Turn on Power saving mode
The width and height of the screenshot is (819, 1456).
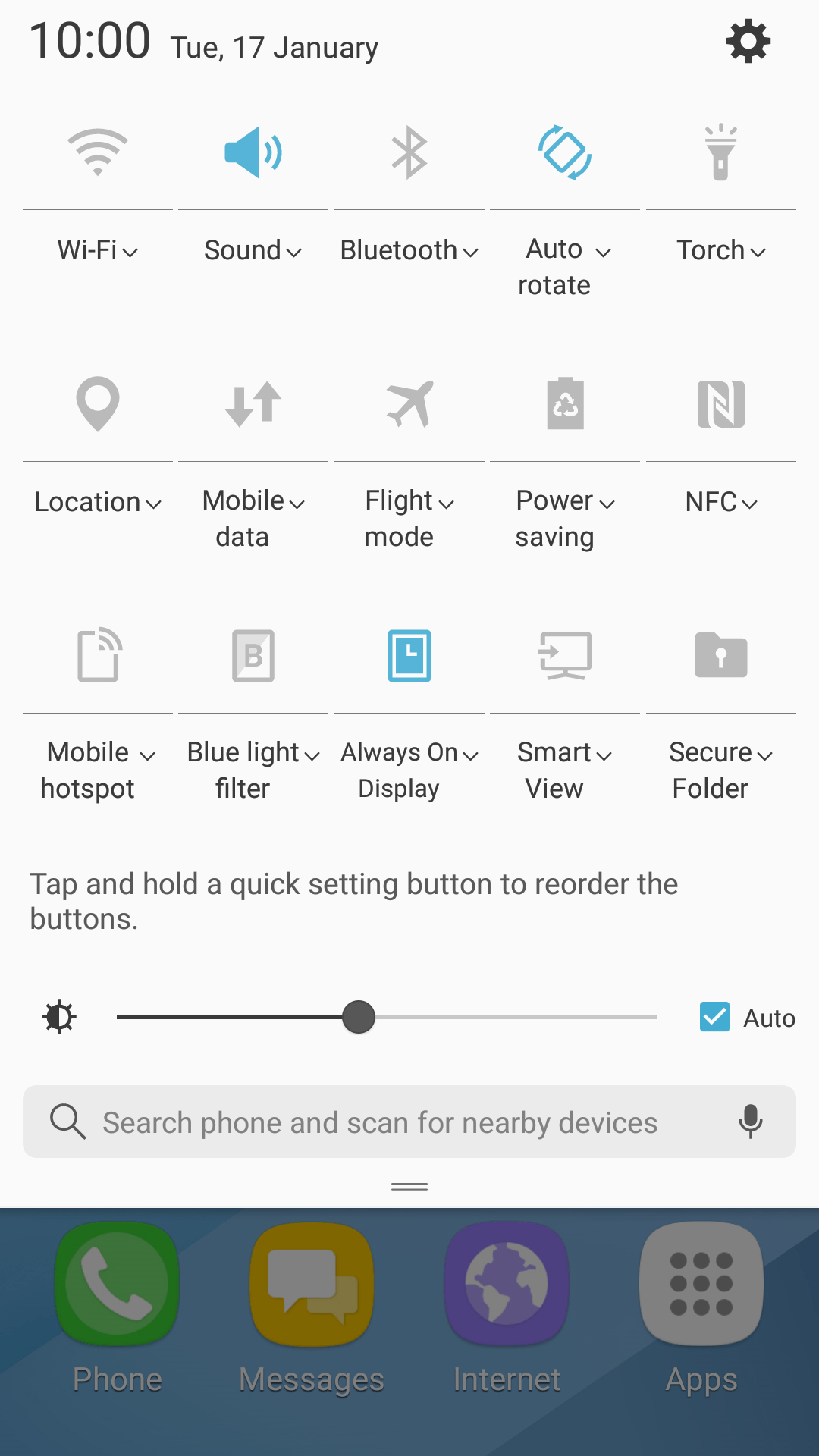coord(563,403)
